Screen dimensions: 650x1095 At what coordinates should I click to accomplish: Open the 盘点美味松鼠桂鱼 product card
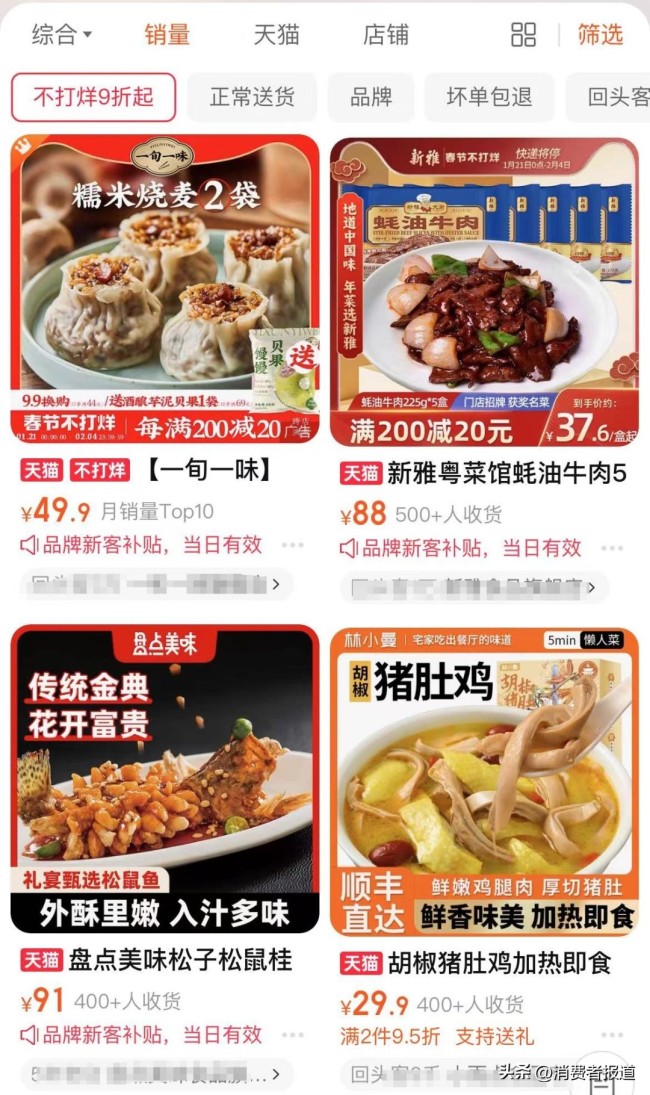[165, 780]
